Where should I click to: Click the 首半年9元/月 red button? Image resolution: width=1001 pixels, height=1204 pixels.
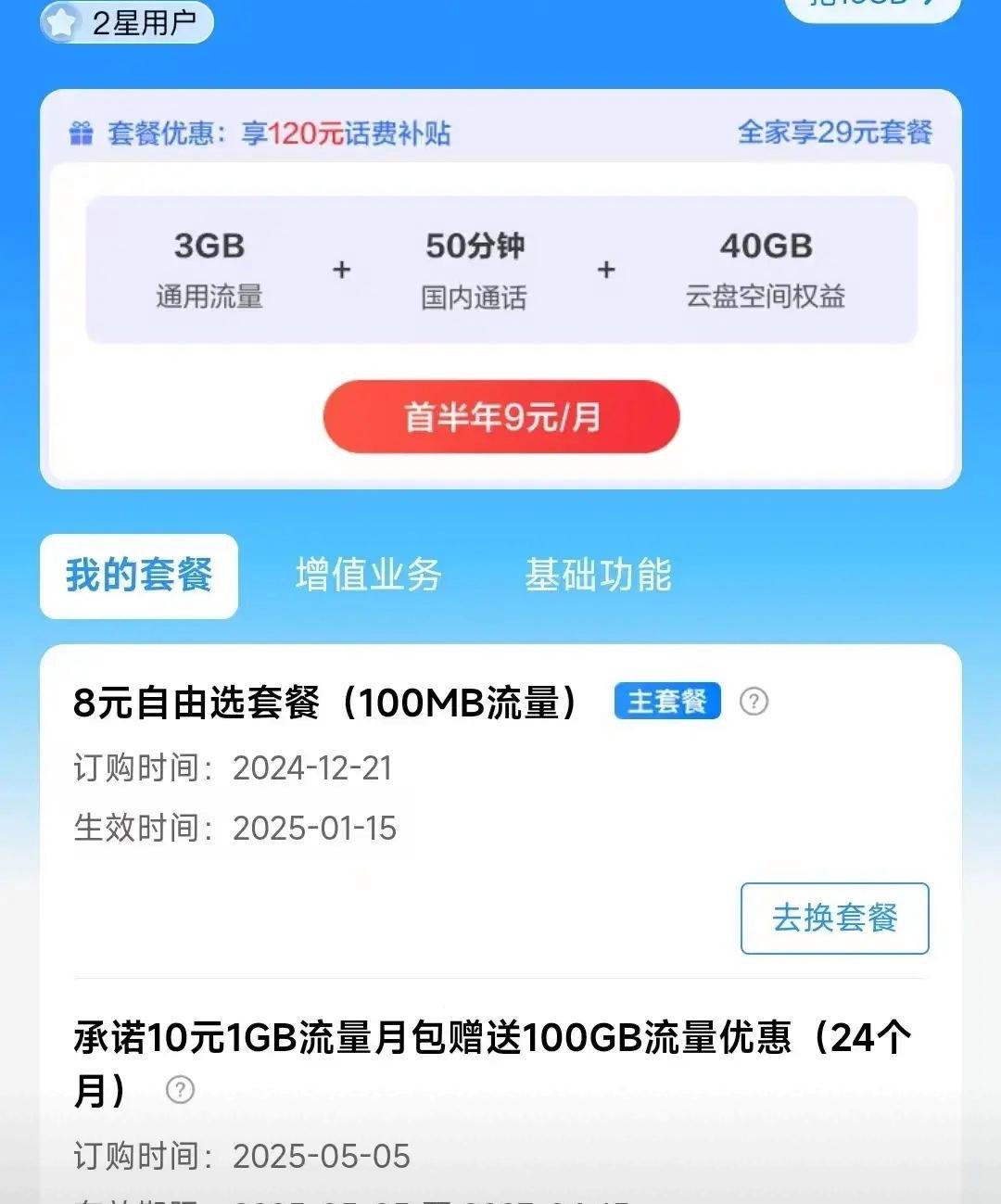click(500, 416)
